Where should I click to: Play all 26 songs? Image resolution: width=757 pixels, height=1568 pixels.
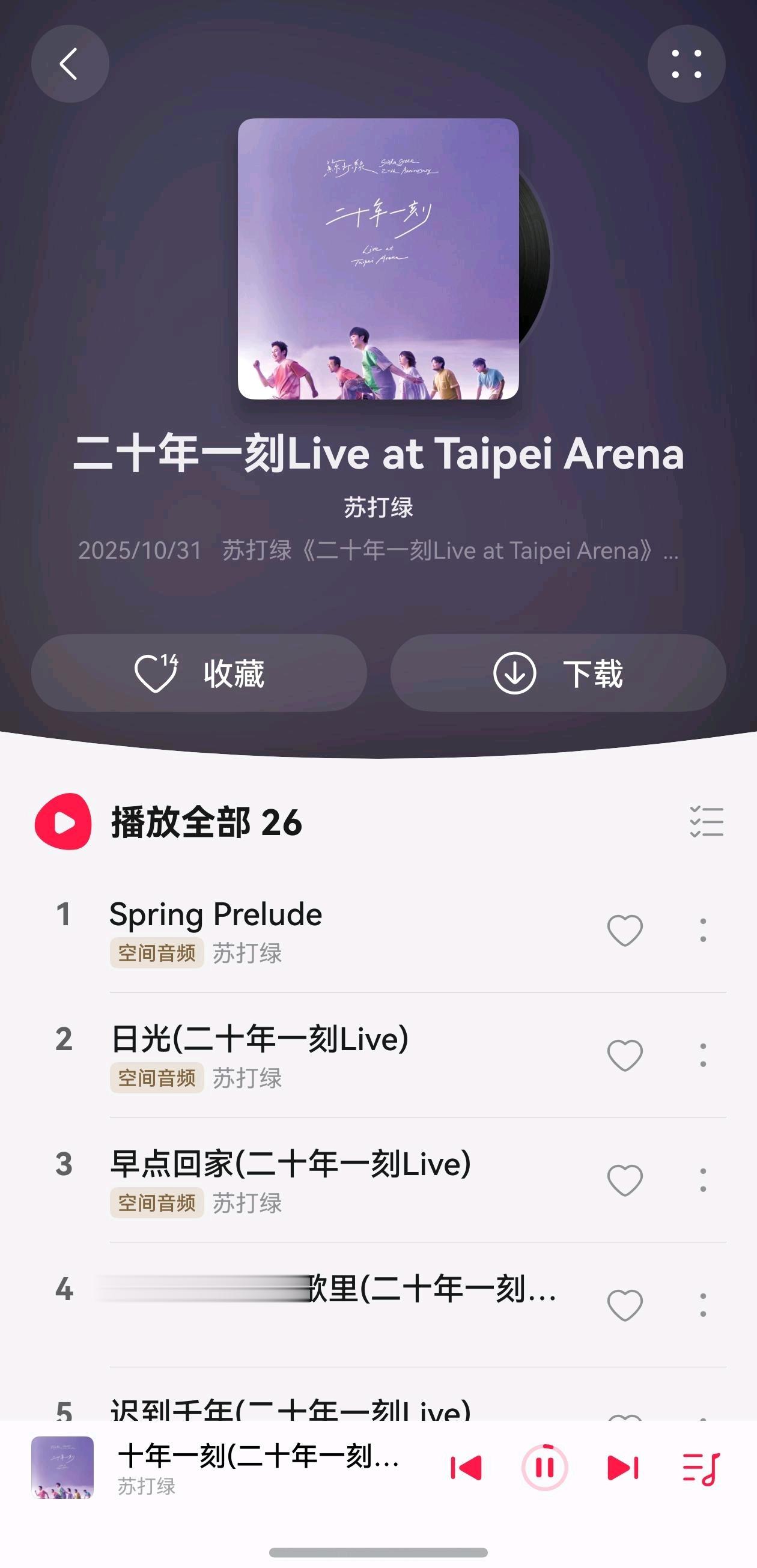coord(63,822)
